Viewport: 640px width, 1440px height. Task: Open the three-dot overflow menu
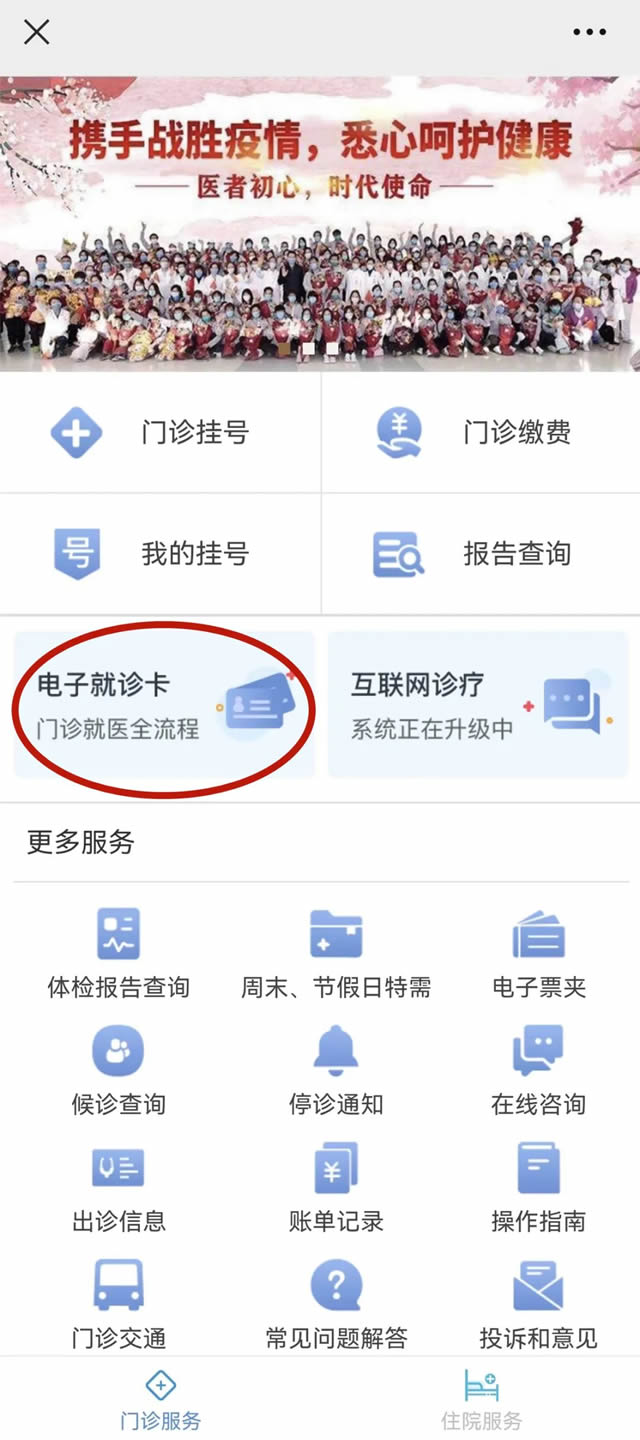(590, 32)
